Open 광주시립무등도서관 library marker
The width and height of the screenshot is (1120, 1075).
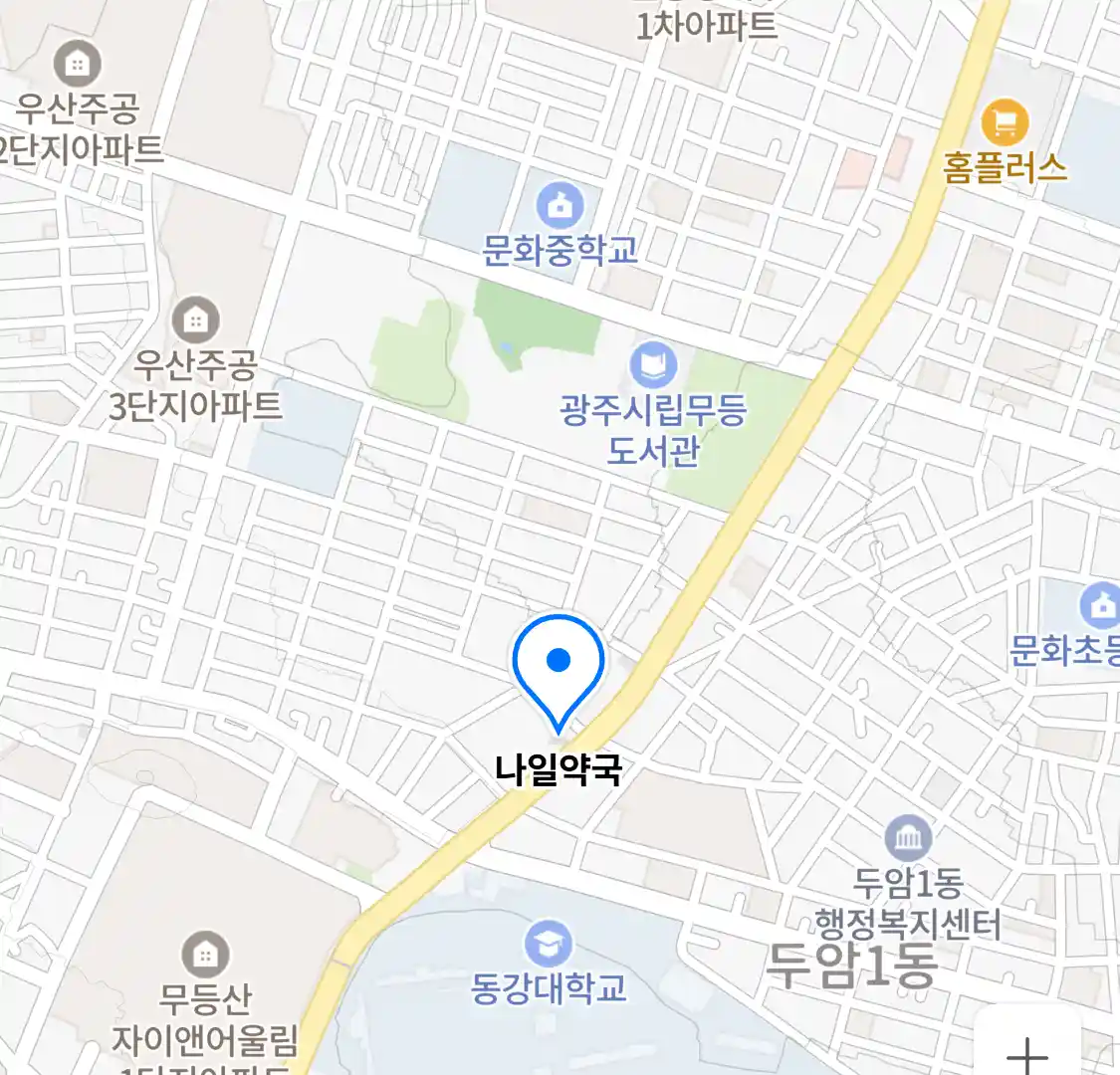point(653,367)
